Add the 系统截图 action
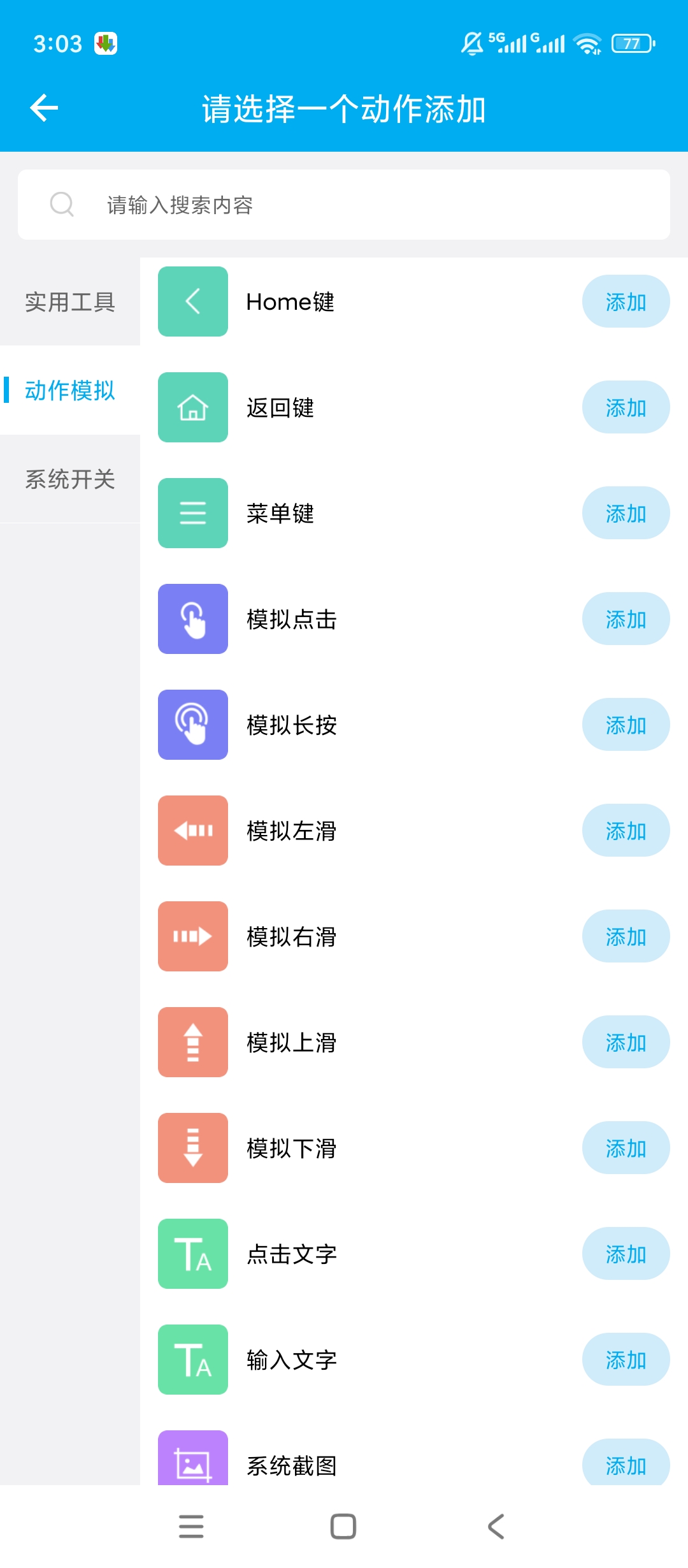 [x=626, y=1462]
